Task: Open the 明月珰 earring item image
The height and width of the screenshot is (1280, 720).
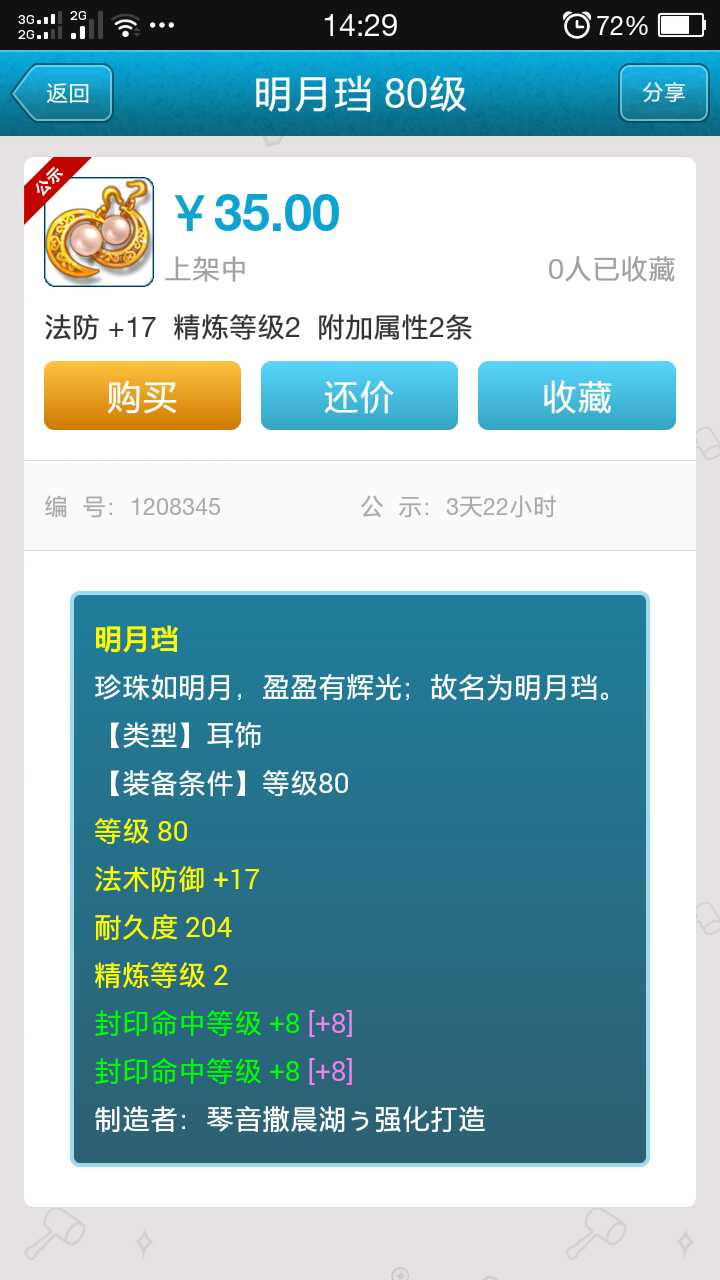Action: tap(99, 232)
